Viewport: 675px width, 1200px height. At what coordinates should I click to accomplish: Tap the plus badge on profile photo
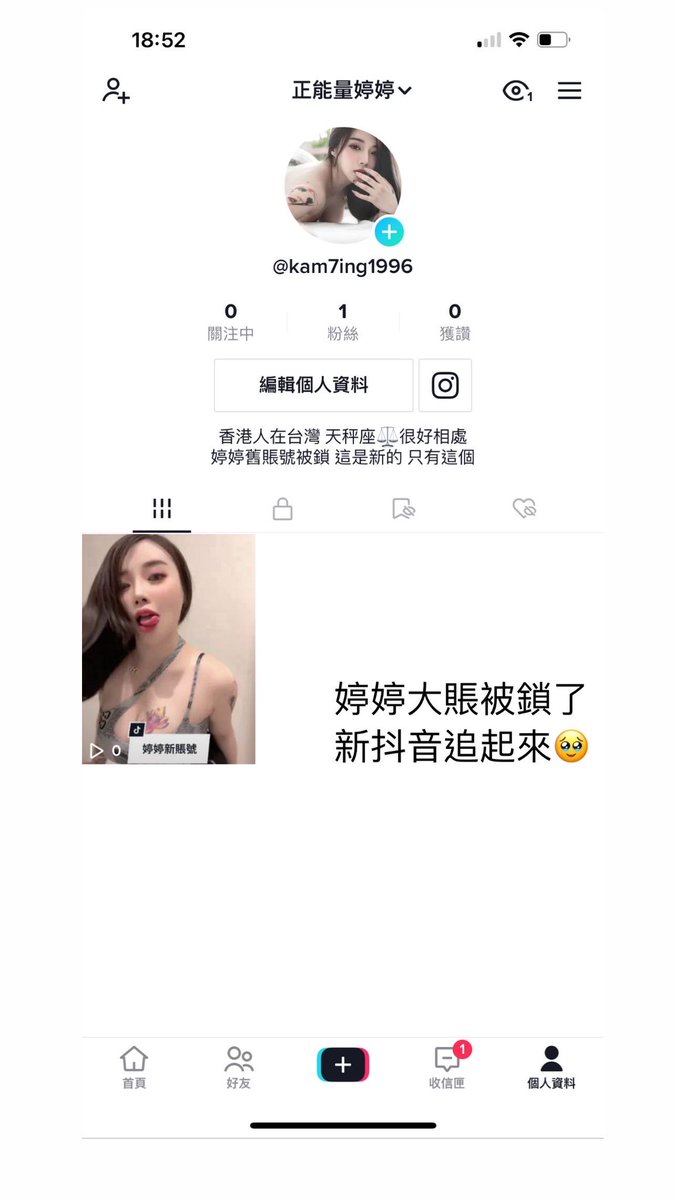pos(388,233)
